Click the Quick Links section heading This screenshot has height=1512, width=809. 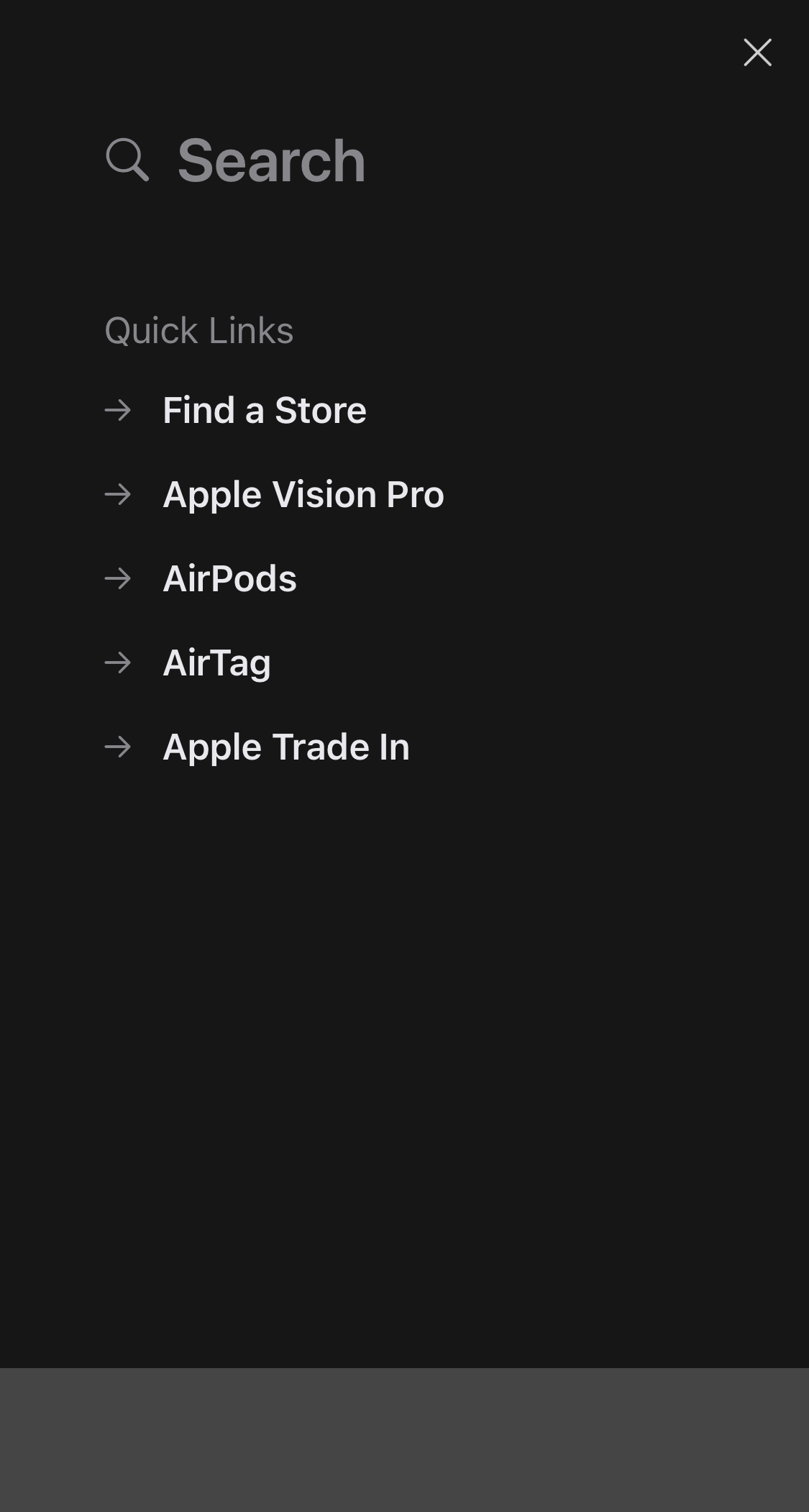[x=199, y=330]
